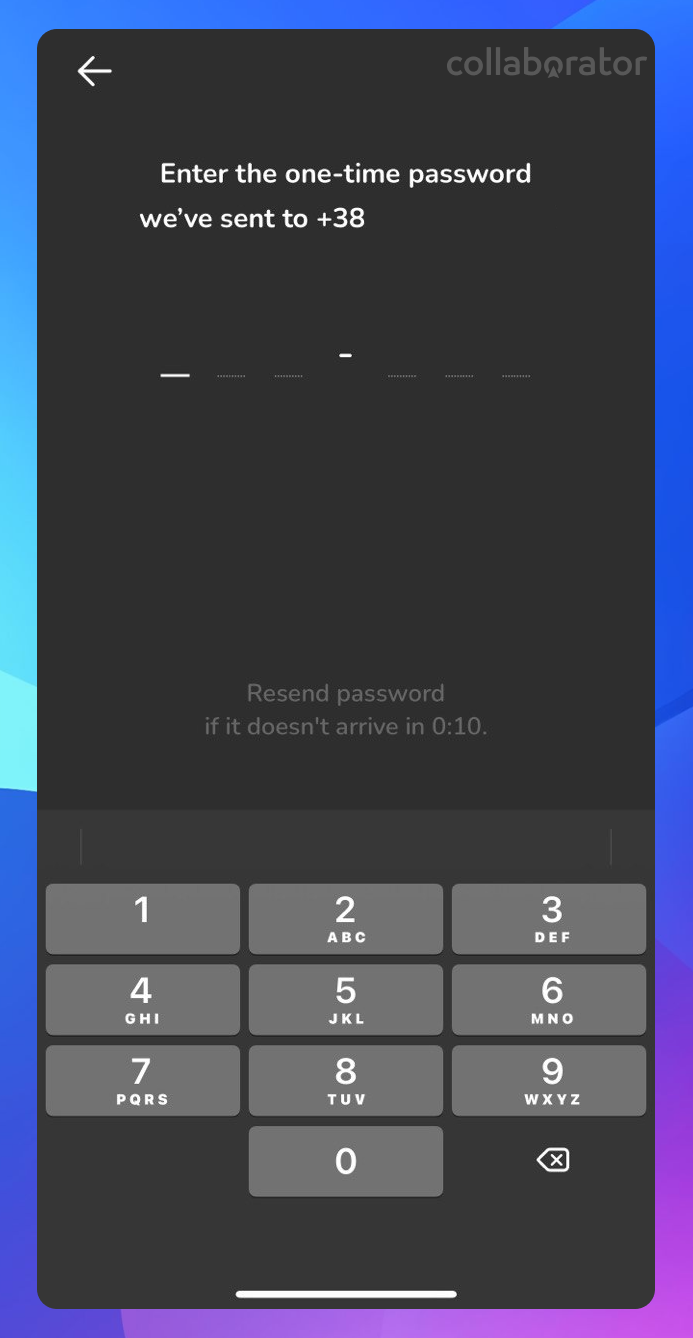The width and height of the screenshot is (693, 1338).
Task: Enter digit 3 on the keypad
Action: coord(549,919)
